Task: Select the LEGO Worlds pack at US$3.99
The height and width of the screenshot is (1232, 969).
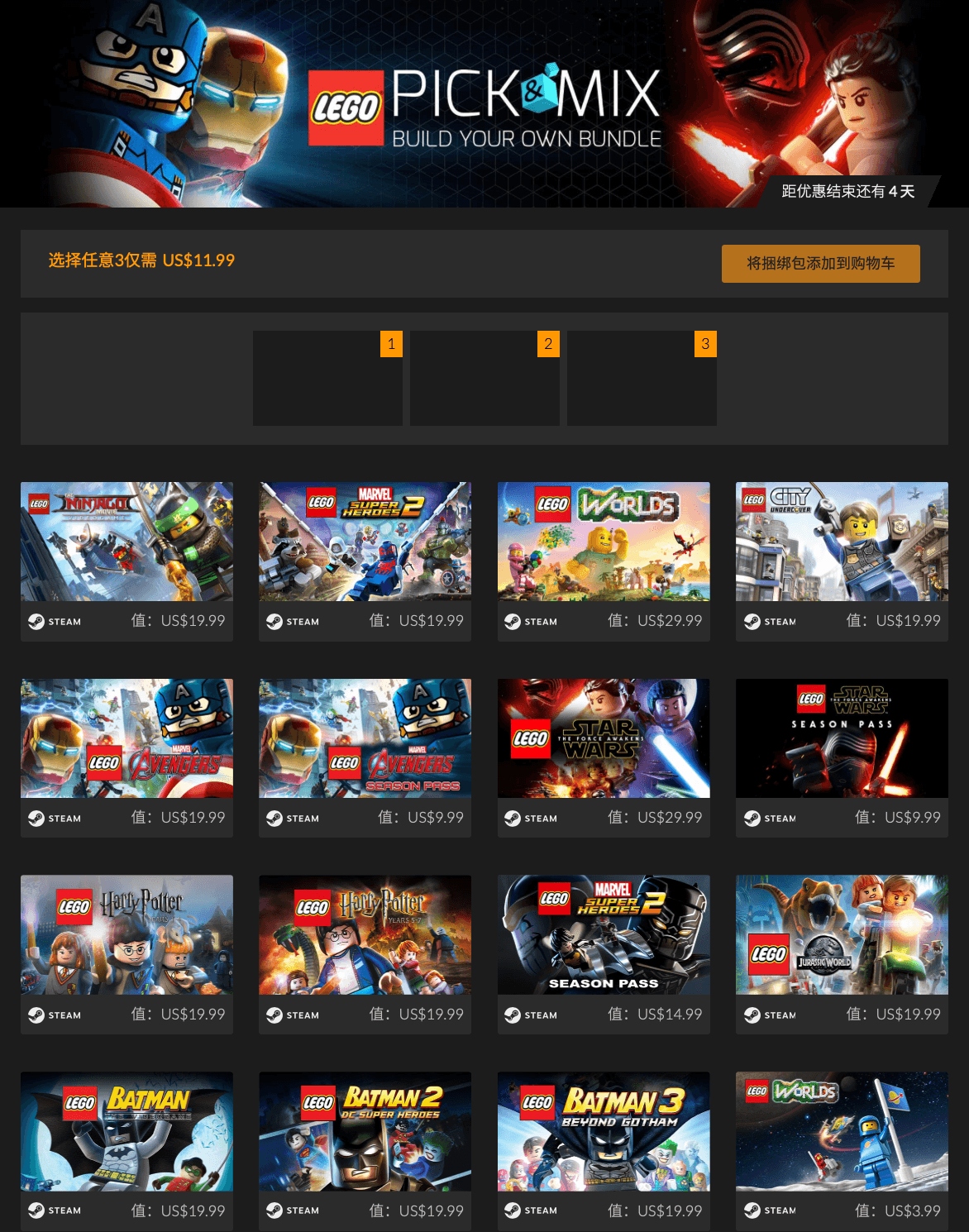Action: point(842,1132)
